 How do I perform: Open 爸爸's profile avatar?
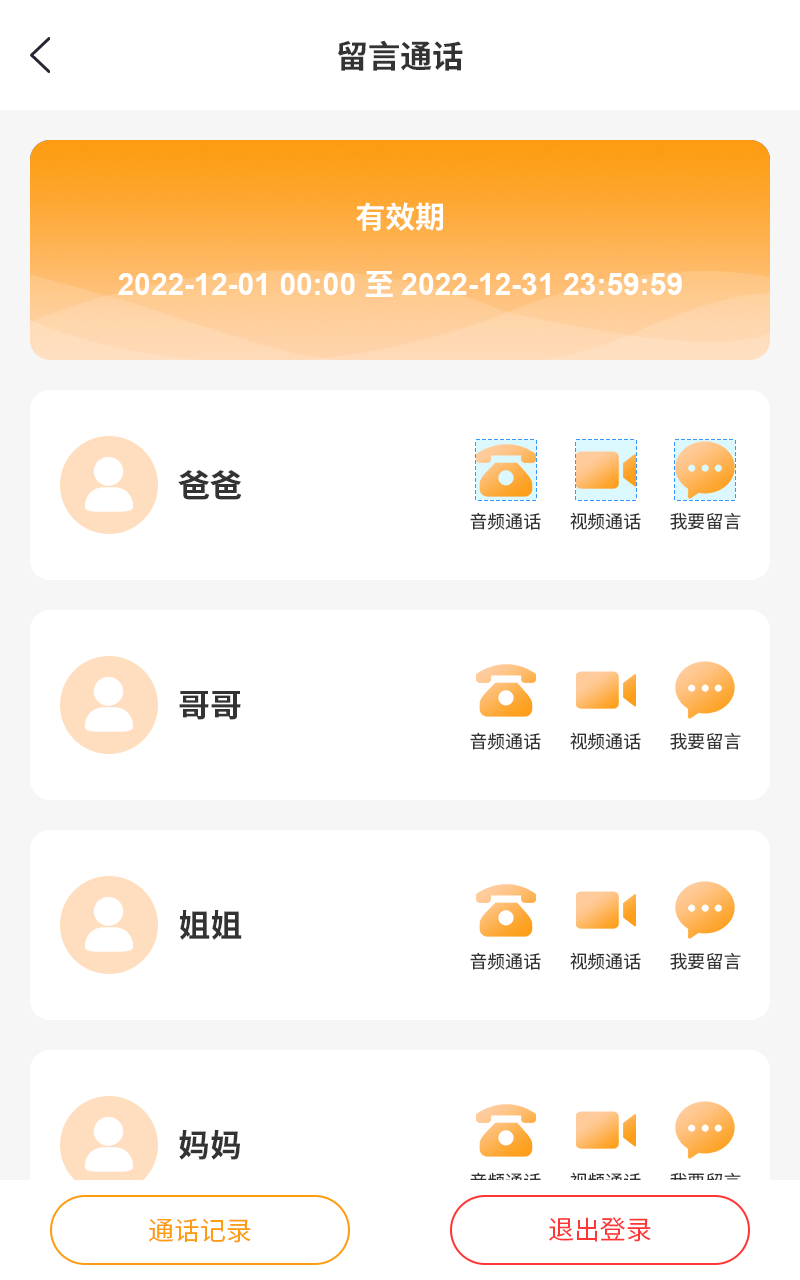tap(109, 485)
